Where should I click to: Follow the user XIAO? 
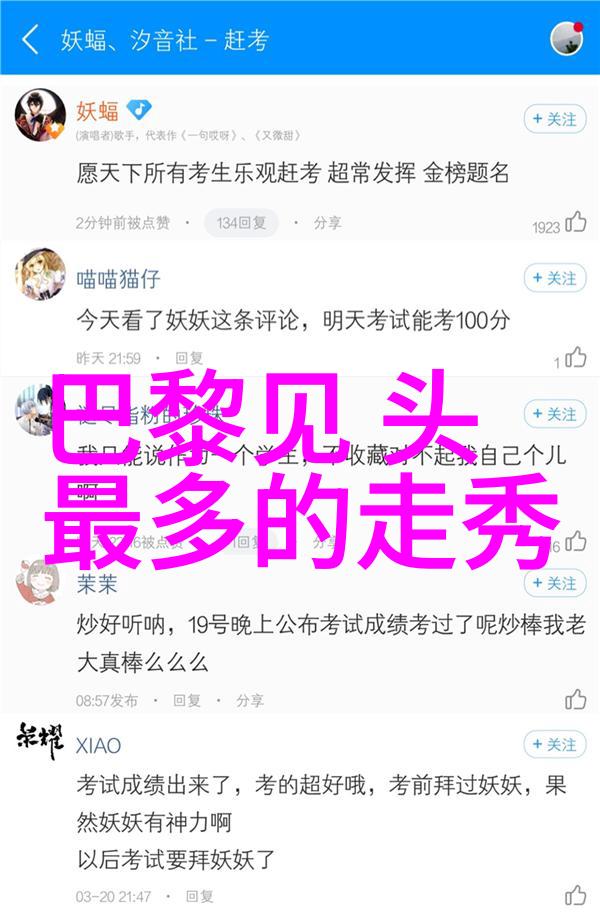coord(554,744)
